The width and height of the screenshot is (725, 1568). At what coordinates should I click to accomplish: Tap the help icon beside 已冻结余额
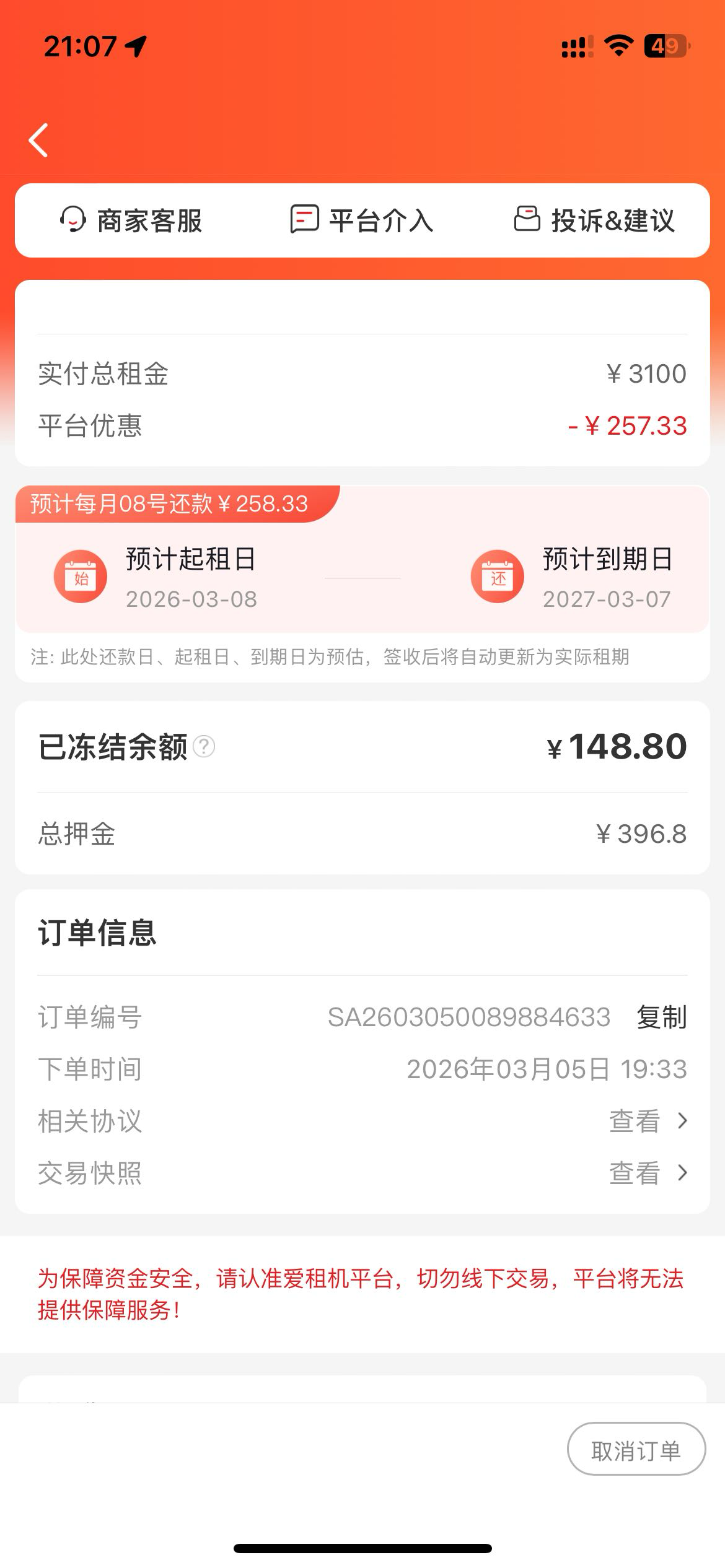click(204, 746)
